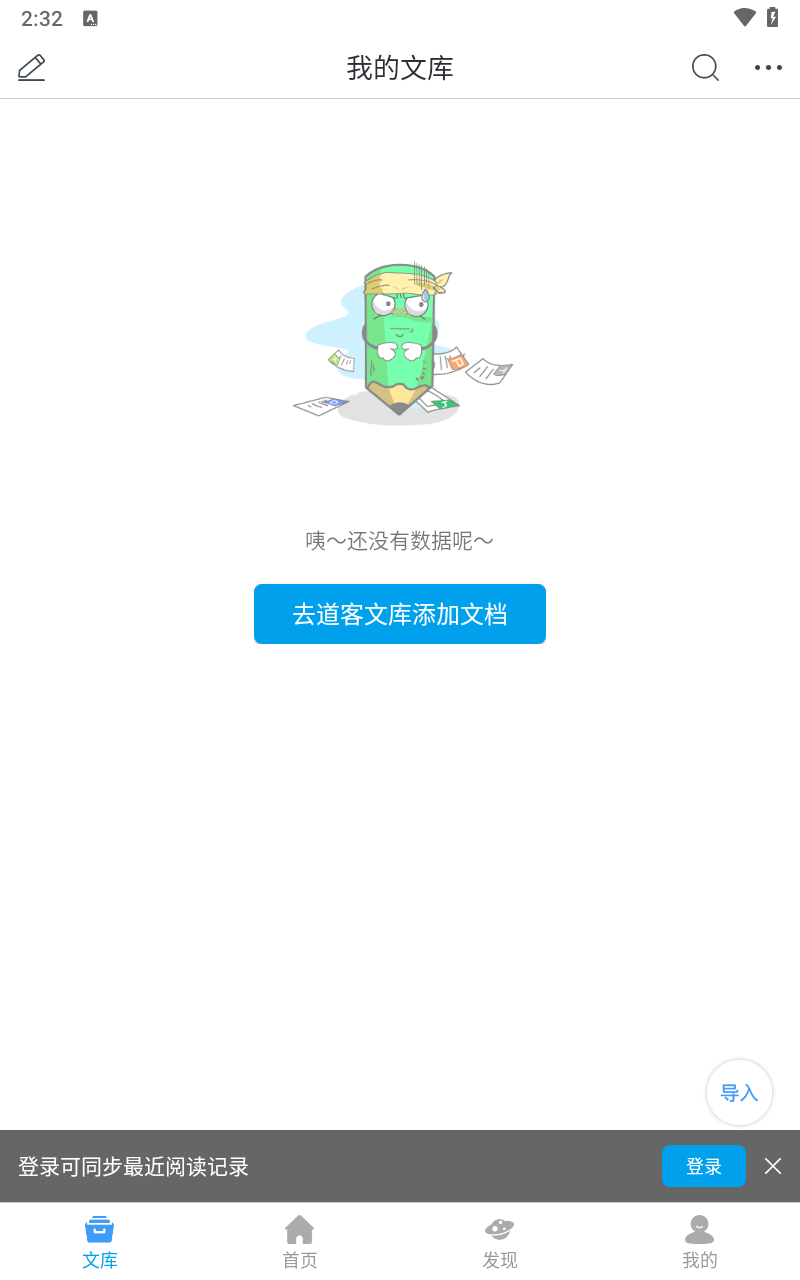Dismiss the login sync banner with X

point(772,1166)
